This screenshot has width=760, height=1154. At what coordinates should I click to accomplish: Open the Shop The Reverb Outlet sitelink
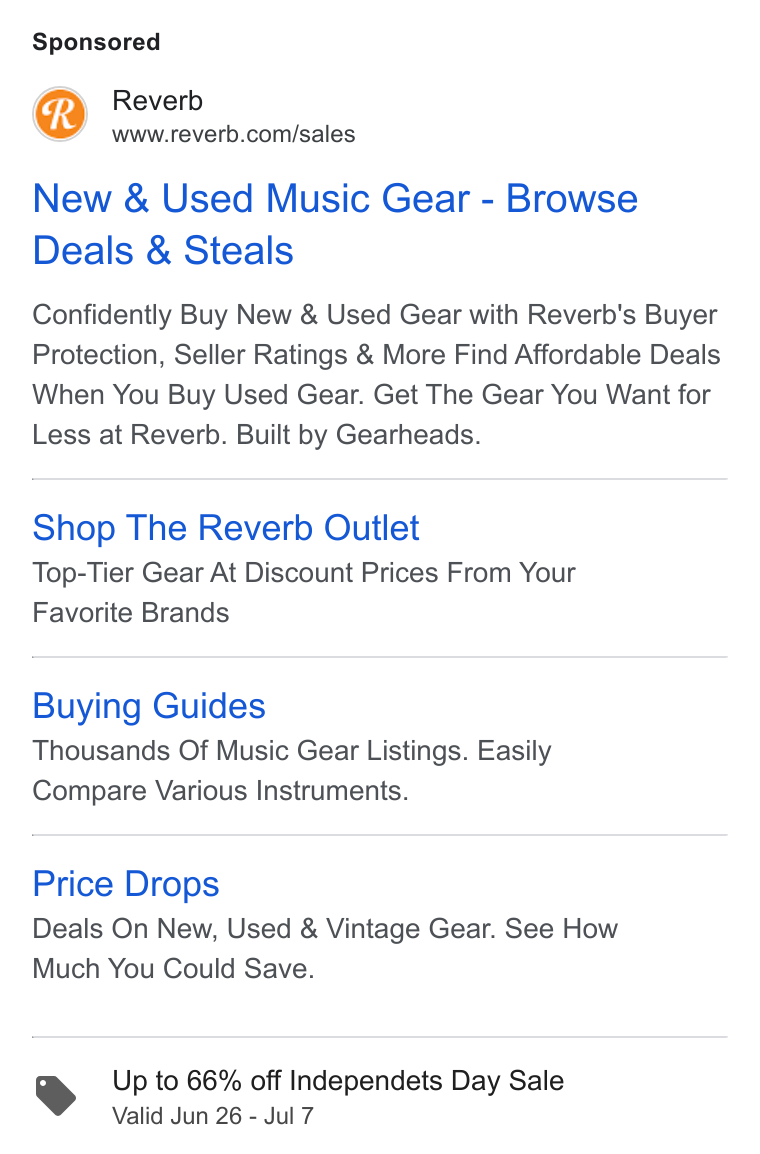pyautogui.click(x=226, y=528)
